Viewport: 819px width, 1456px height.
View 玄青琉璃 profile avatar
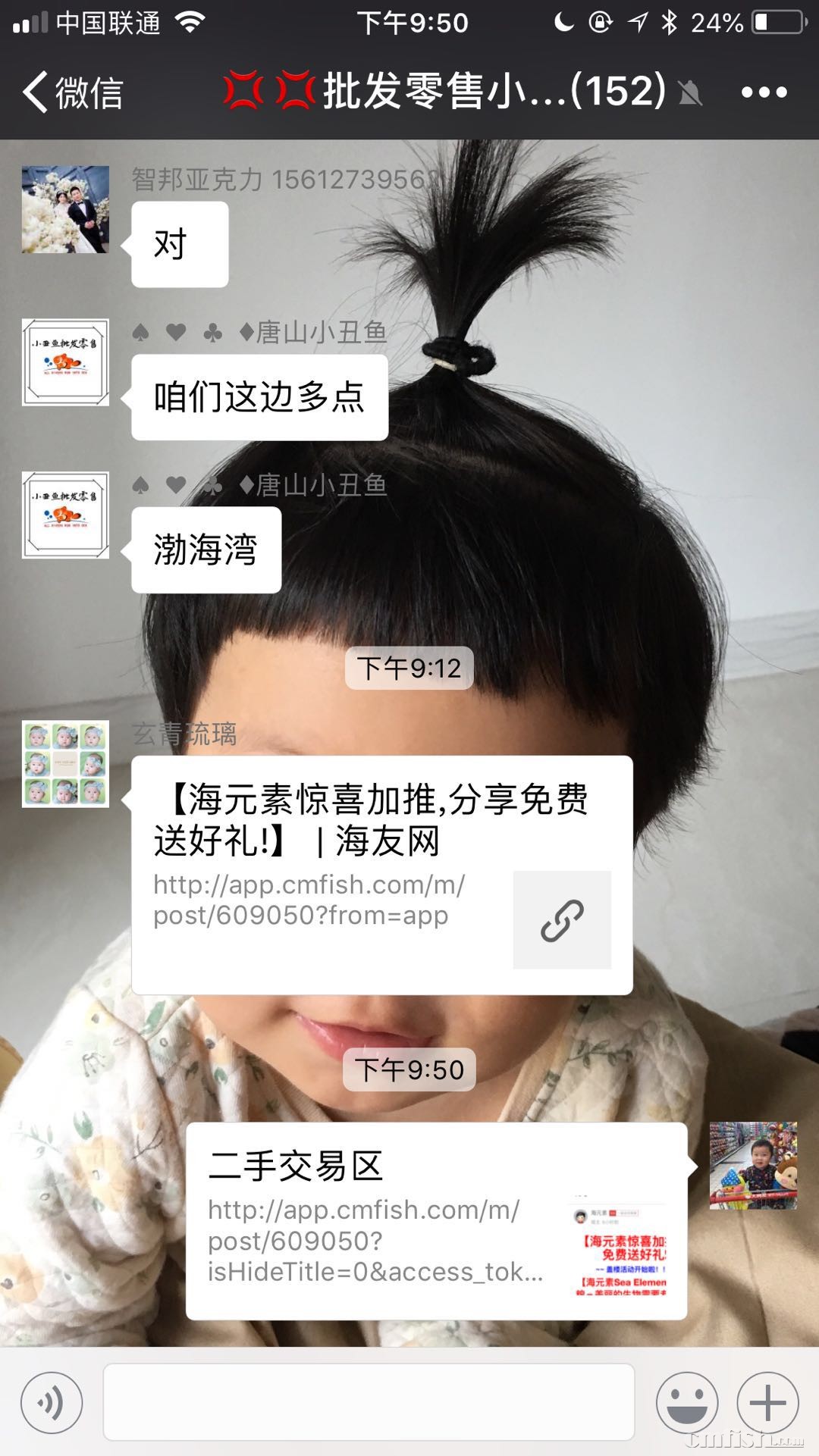point(65,763)
